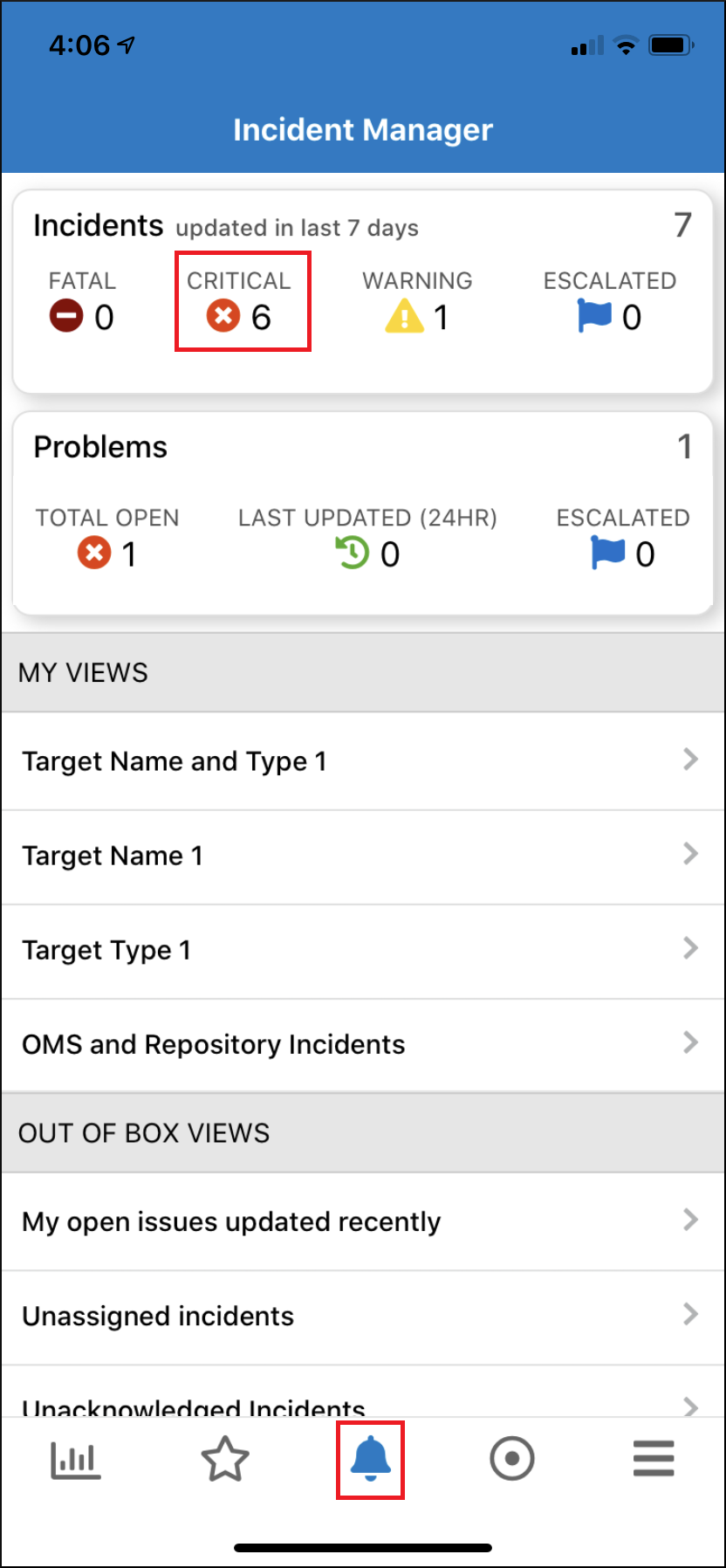
Task: Select the incidents bell tab
Action: coord(370,1459)
